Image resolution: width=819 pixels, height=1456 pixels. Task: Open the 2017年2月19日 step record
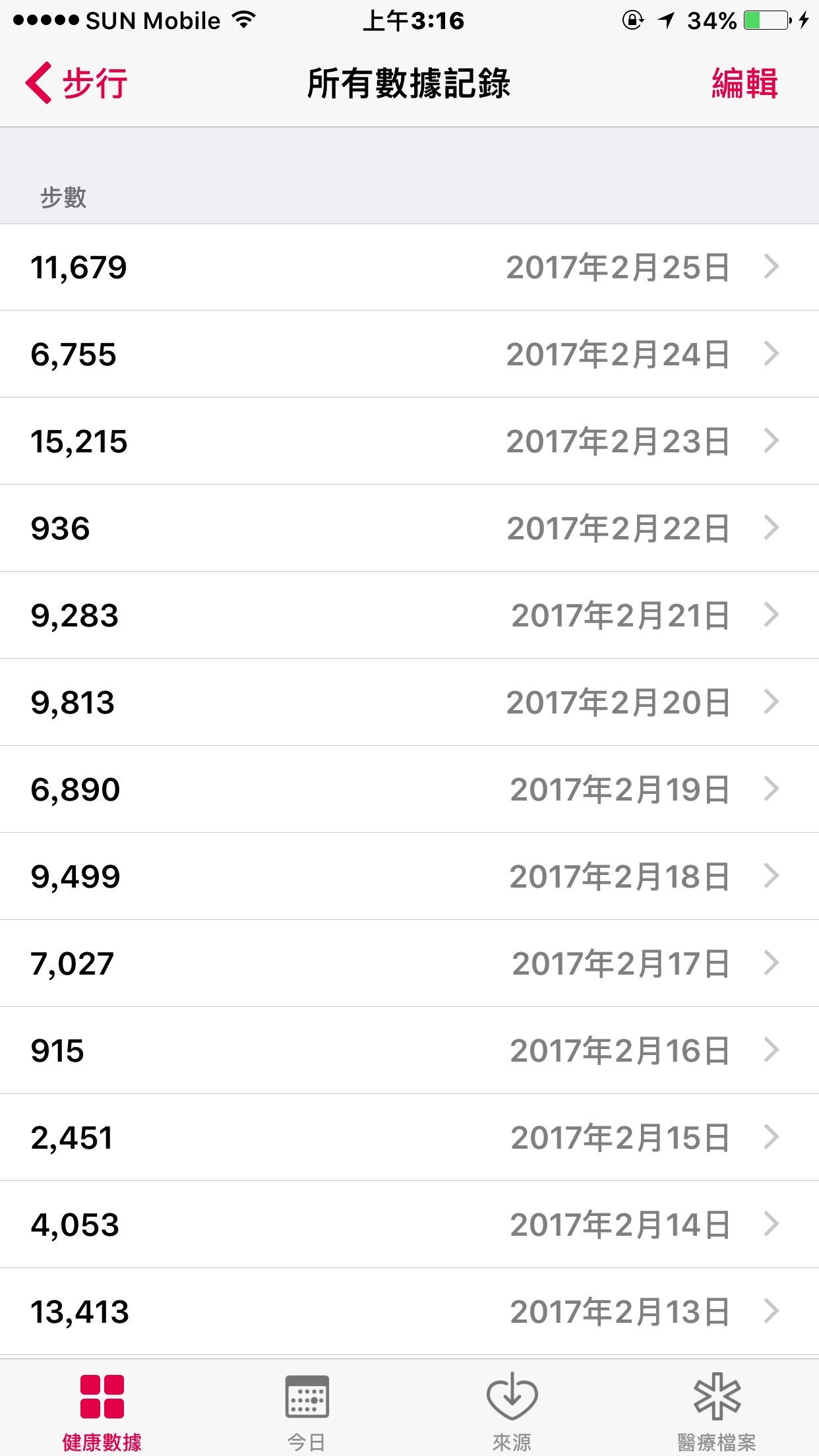(x=409, y=789)
